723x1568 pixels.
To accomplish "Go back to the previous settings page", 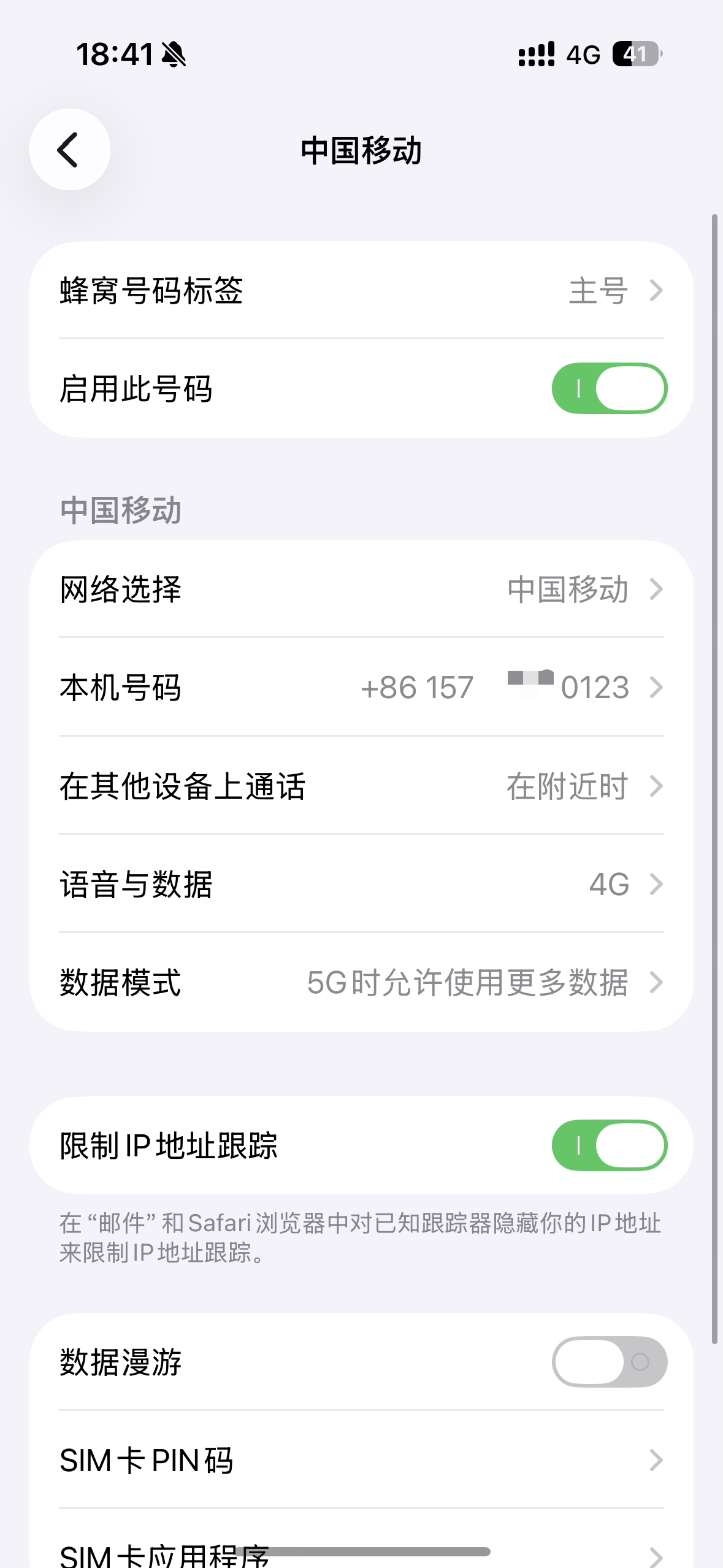I will (69, 150).
